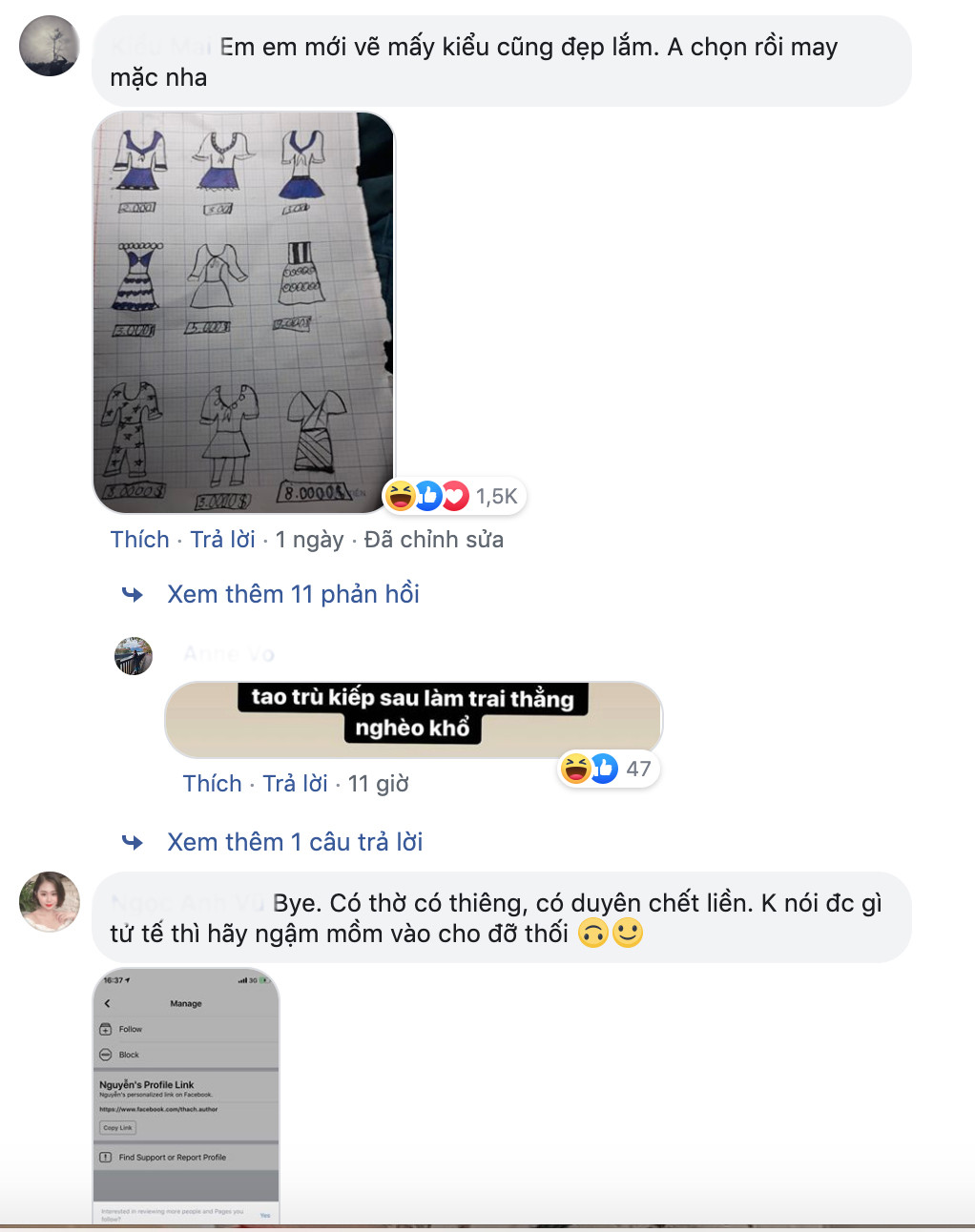Reply to the comment posted 11 giờ ago
975x1232 pixels.
[295, 784]
